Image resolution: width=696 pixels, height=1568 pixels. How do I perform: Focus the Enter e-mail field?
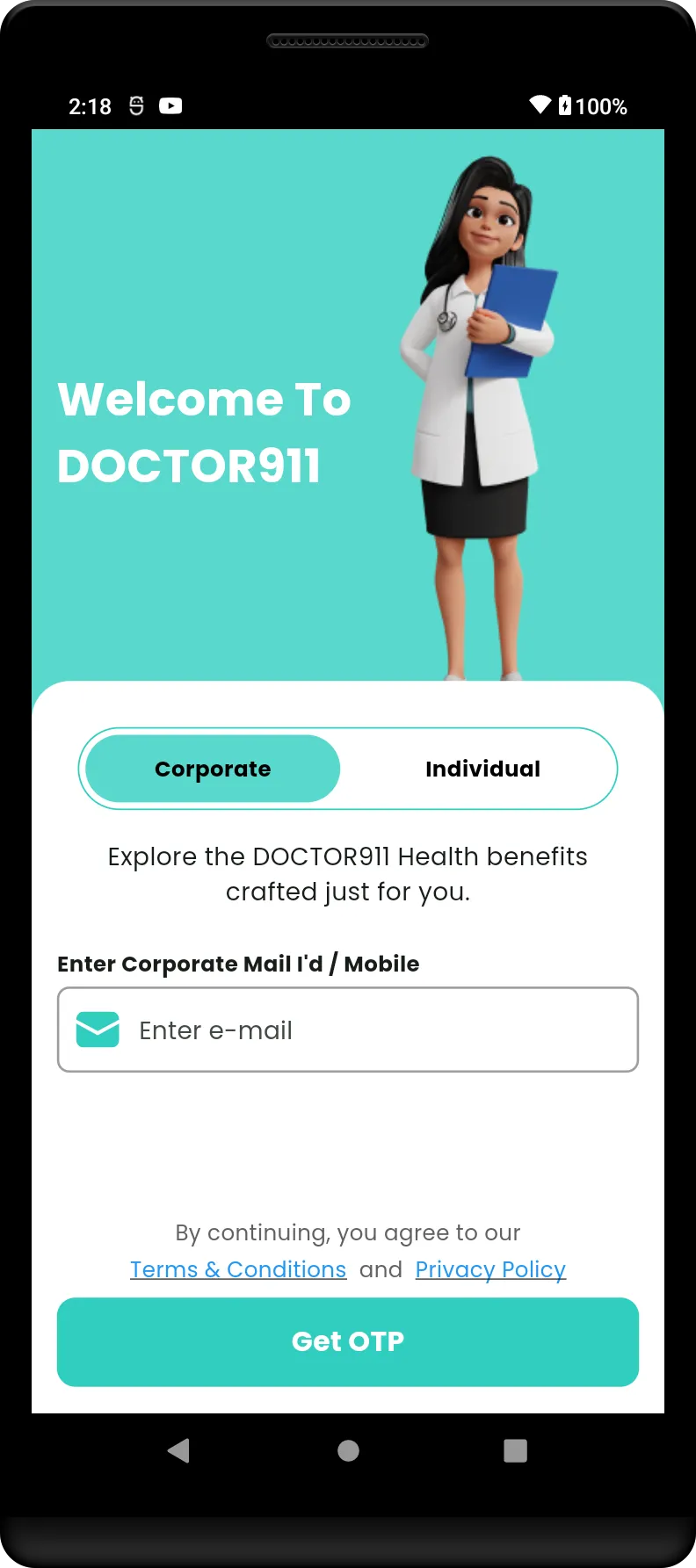click(x=378, y=1030)
